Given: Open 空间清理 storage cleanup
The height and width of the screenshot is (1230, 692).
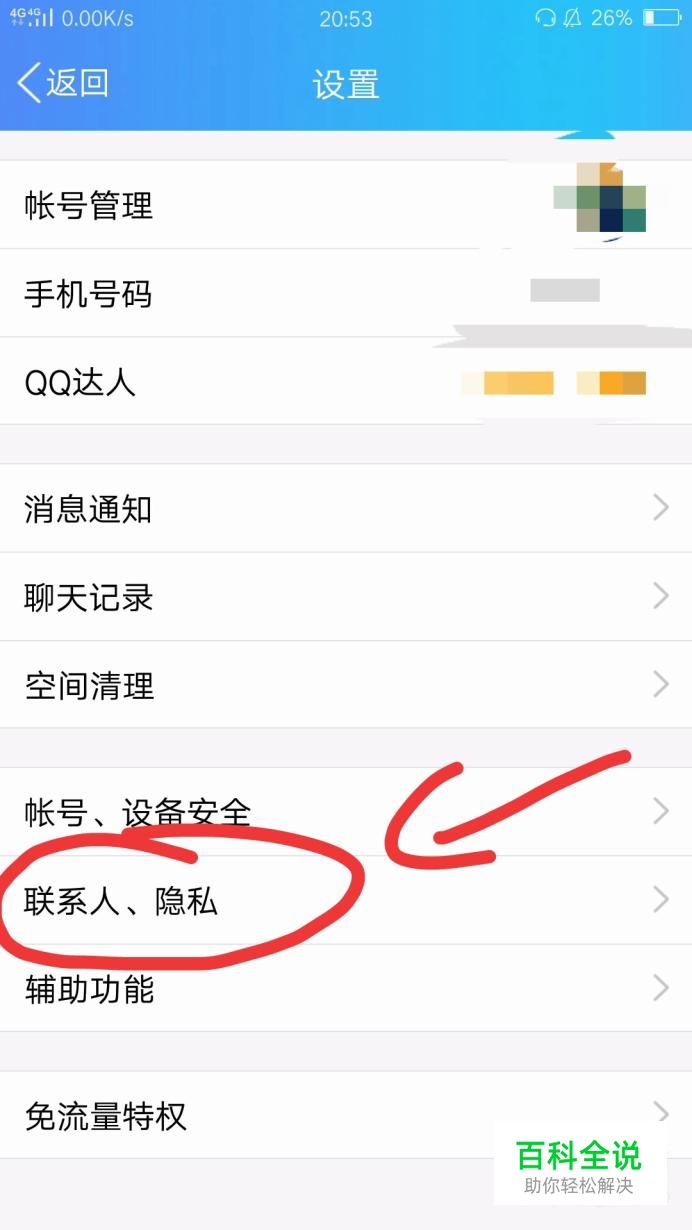Looking at the screenshot, I should pyautogui.click(x=346, y=685).
